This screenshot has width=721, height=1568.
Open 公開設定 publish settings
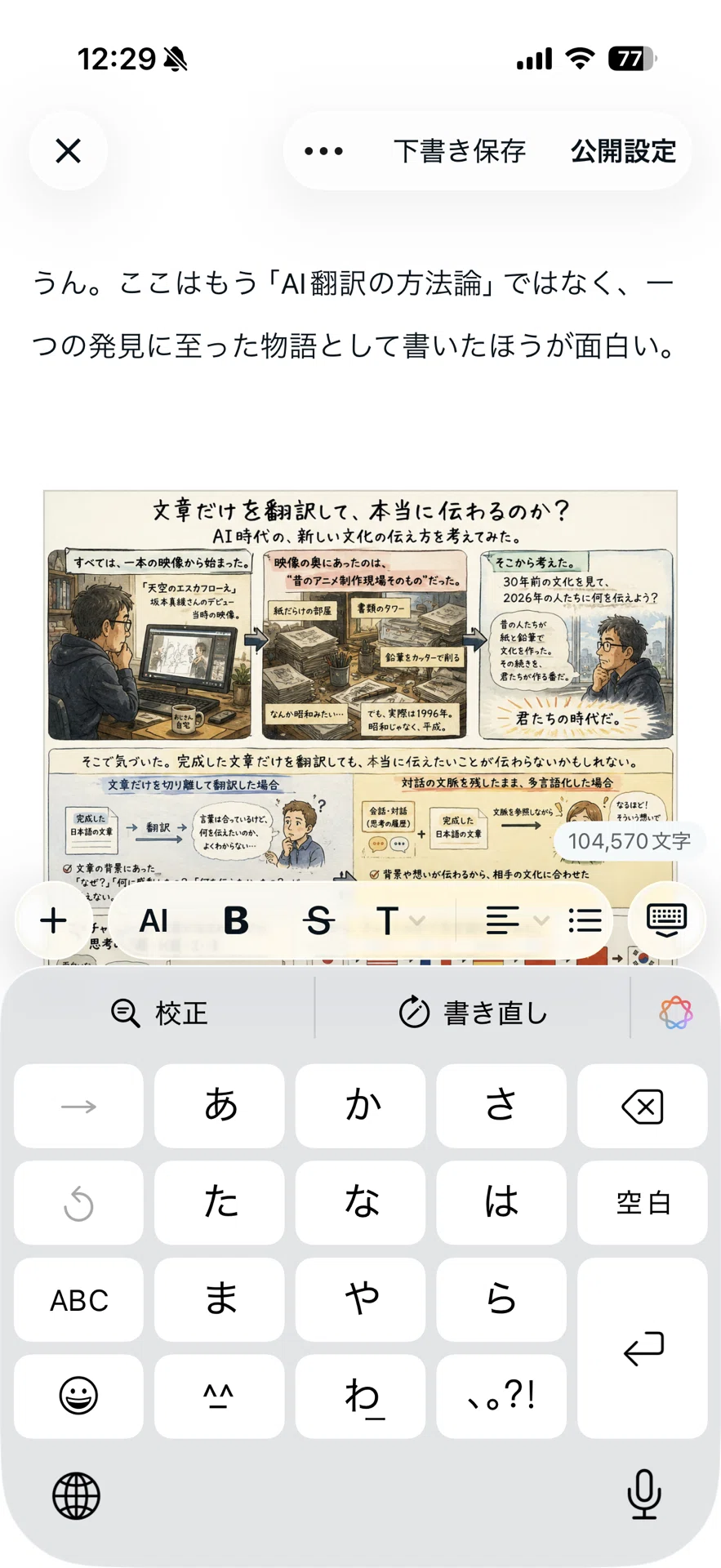pos(623,151)
